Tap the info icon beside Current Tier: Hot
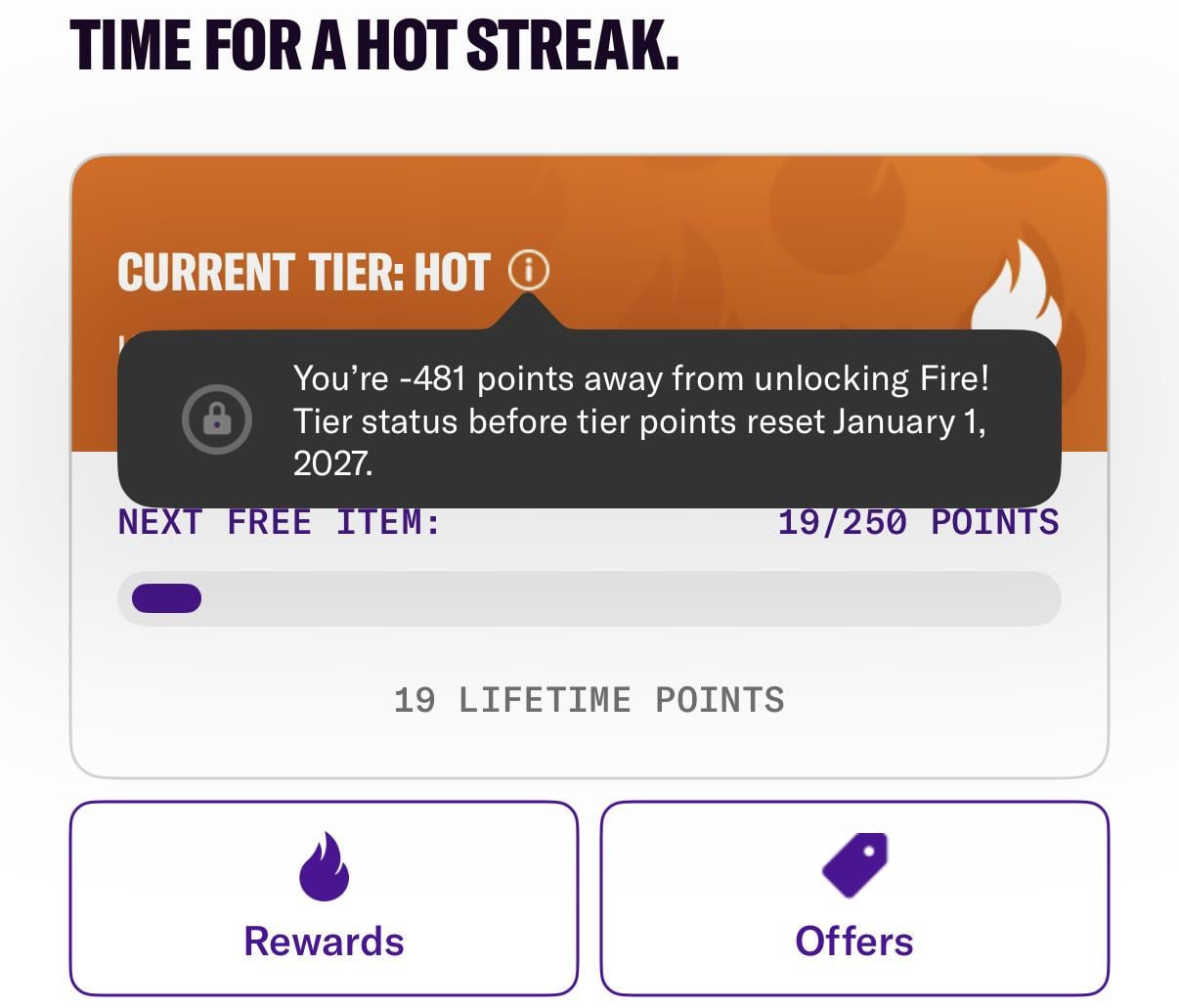The width and height of the screenshot is (1179, 1008). coord(529,270)
